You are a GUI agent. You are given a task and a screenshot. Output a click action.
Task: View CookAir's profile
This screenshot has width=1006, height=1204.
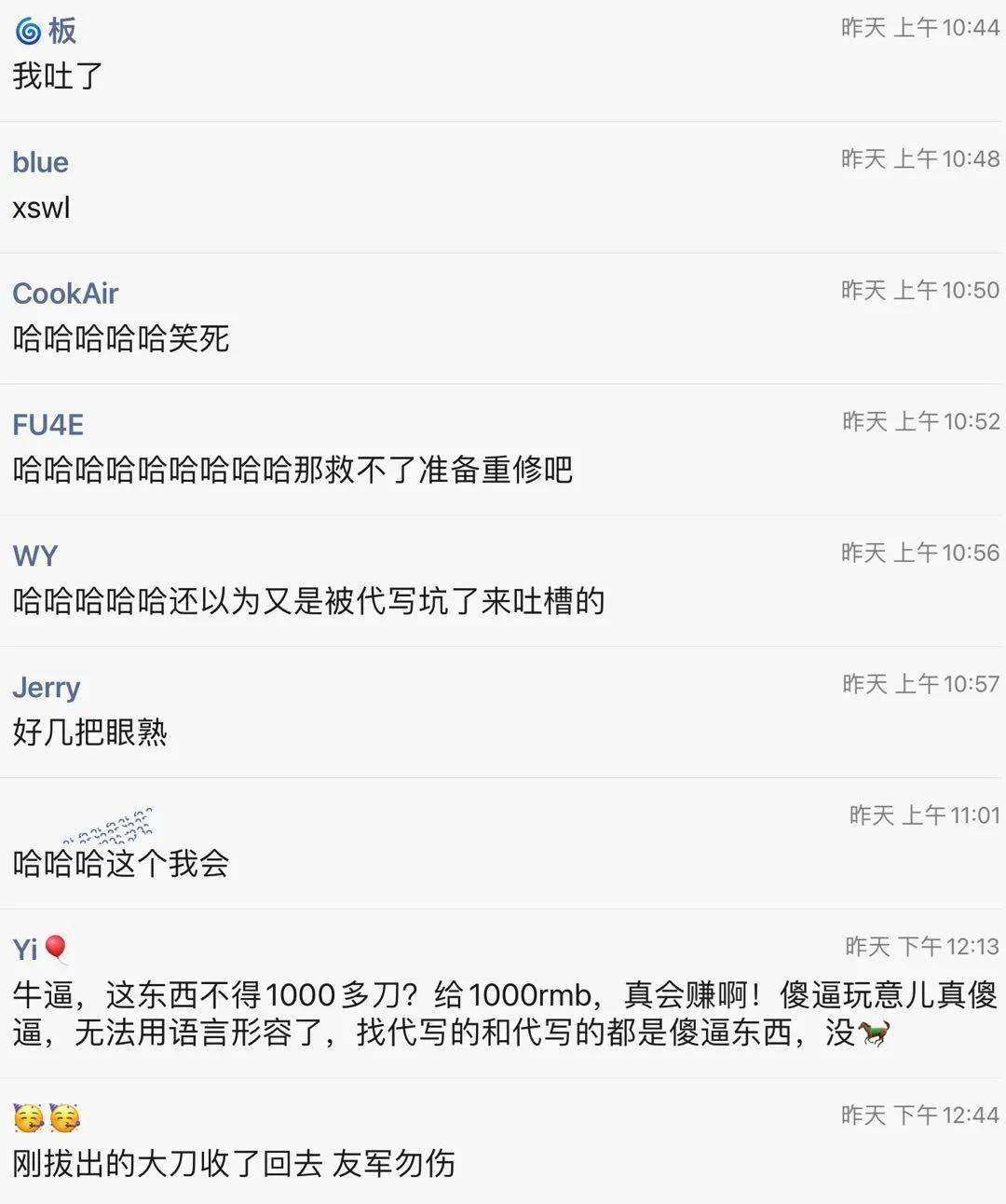point(65,294)
